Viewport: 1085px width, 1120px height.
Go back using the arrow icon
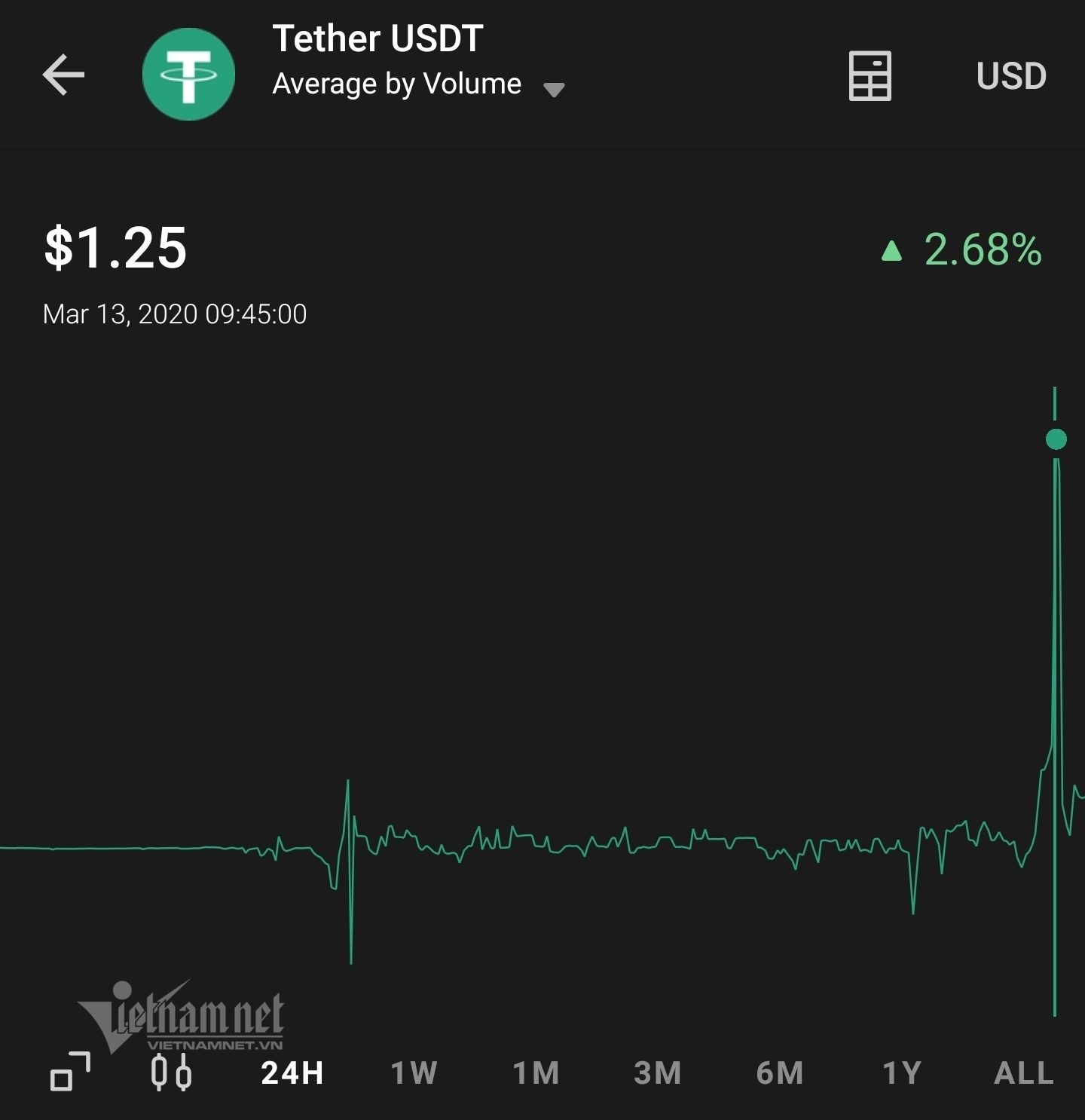point(63,75)
